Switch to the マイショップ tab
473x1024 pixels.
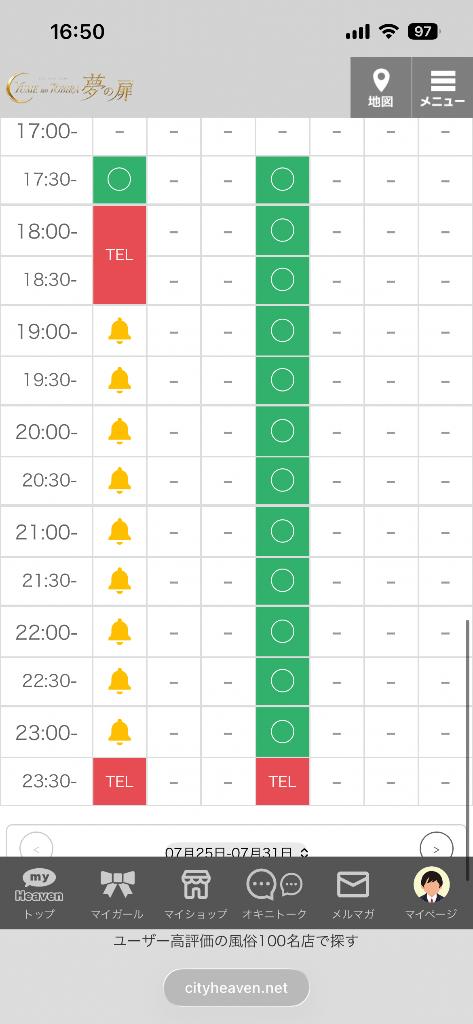195,893
